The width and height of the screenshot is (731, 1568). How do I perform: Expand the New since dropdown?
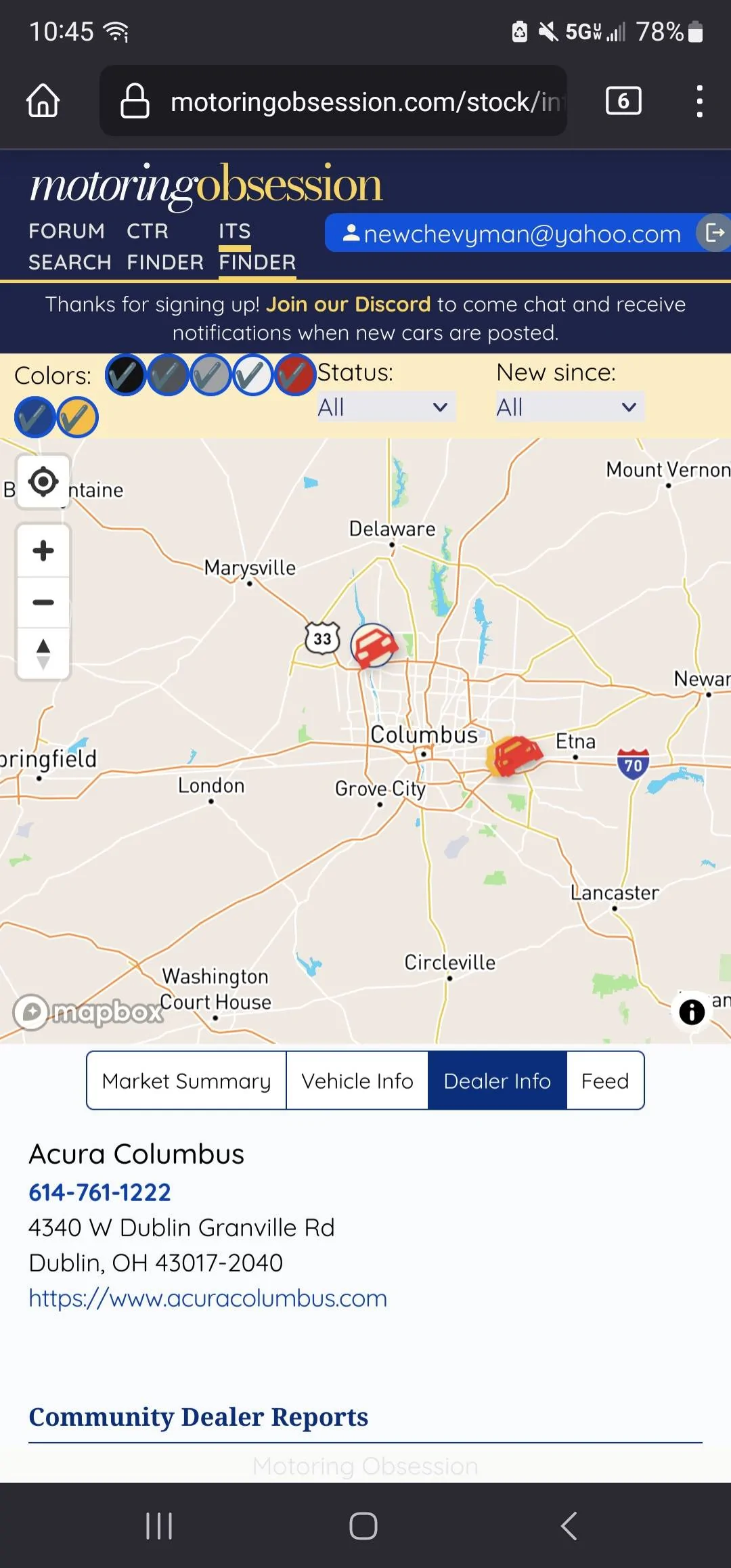[569, 408]
